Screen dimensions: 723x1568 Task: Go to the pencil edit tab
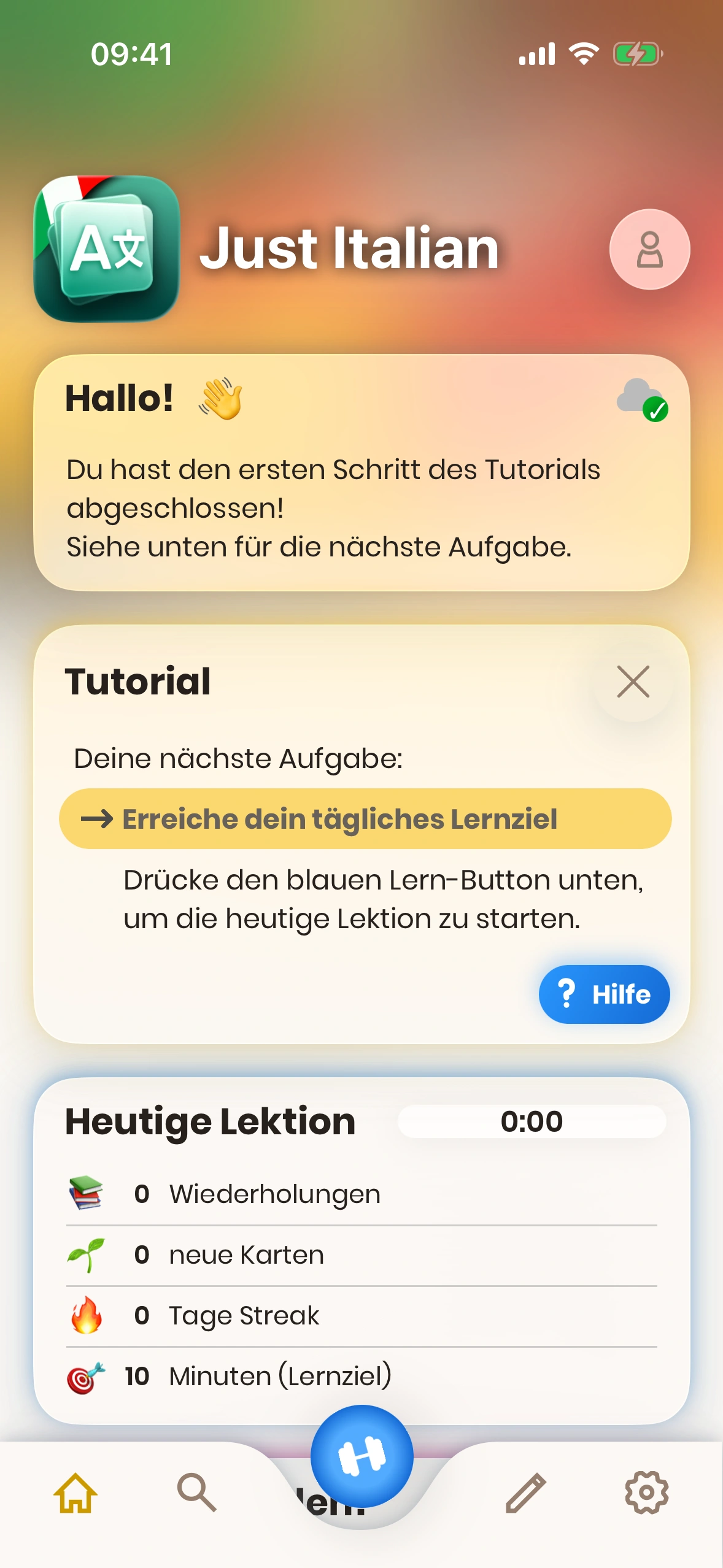[x=525, y=1493]
